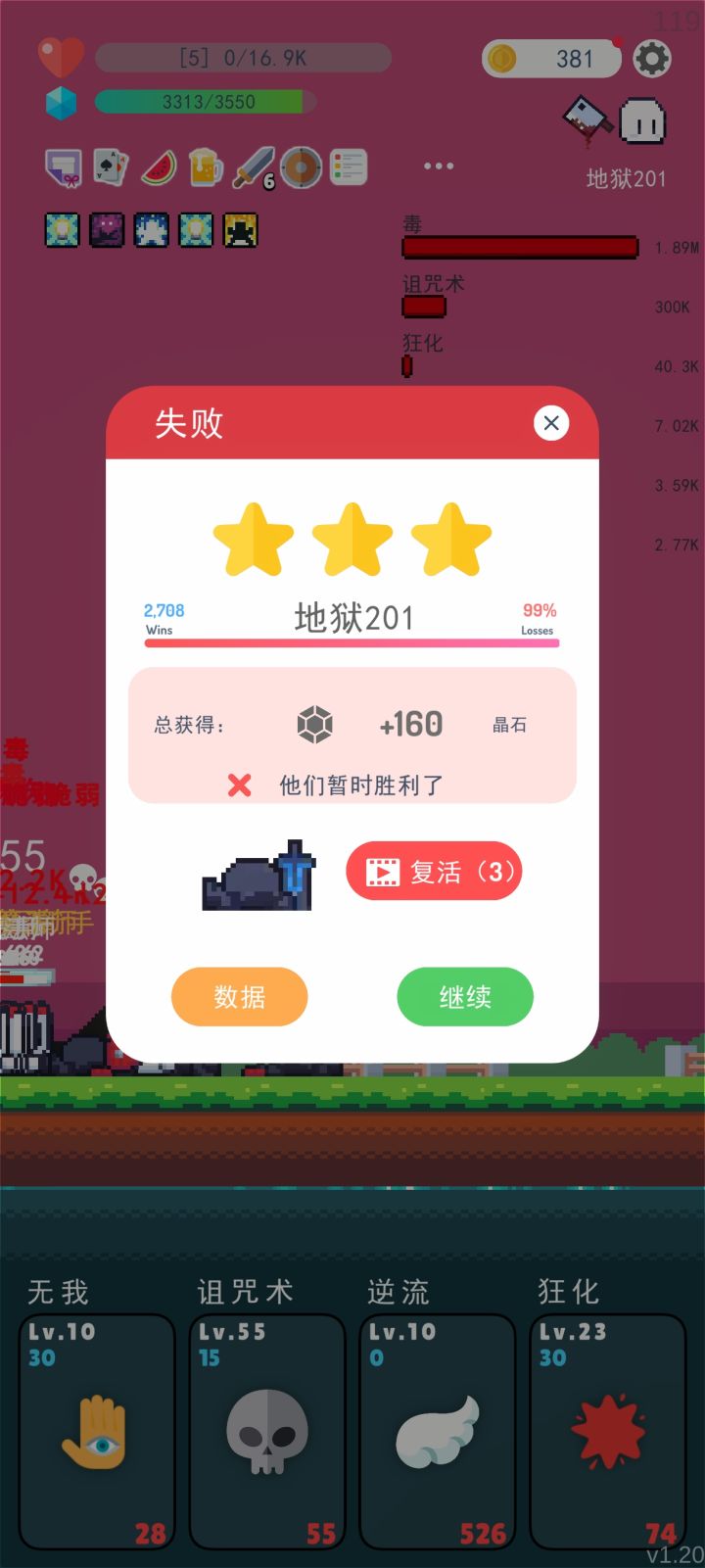
Task: Select the sword icon with badge 6
Action: (x=253, y=166)
